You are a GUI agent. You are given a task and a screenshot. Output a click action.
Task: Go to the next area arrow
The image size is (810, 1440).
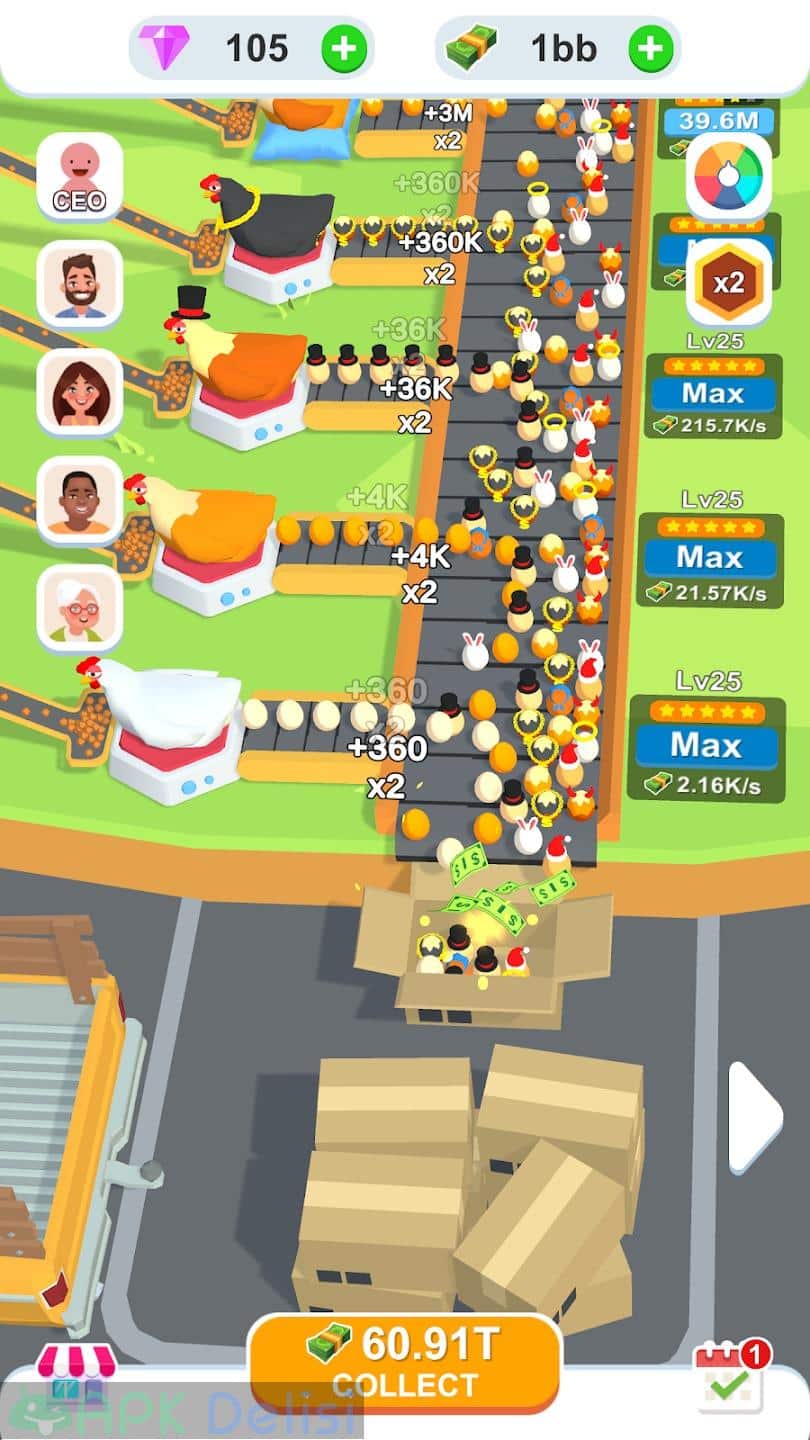point(754,1117)
